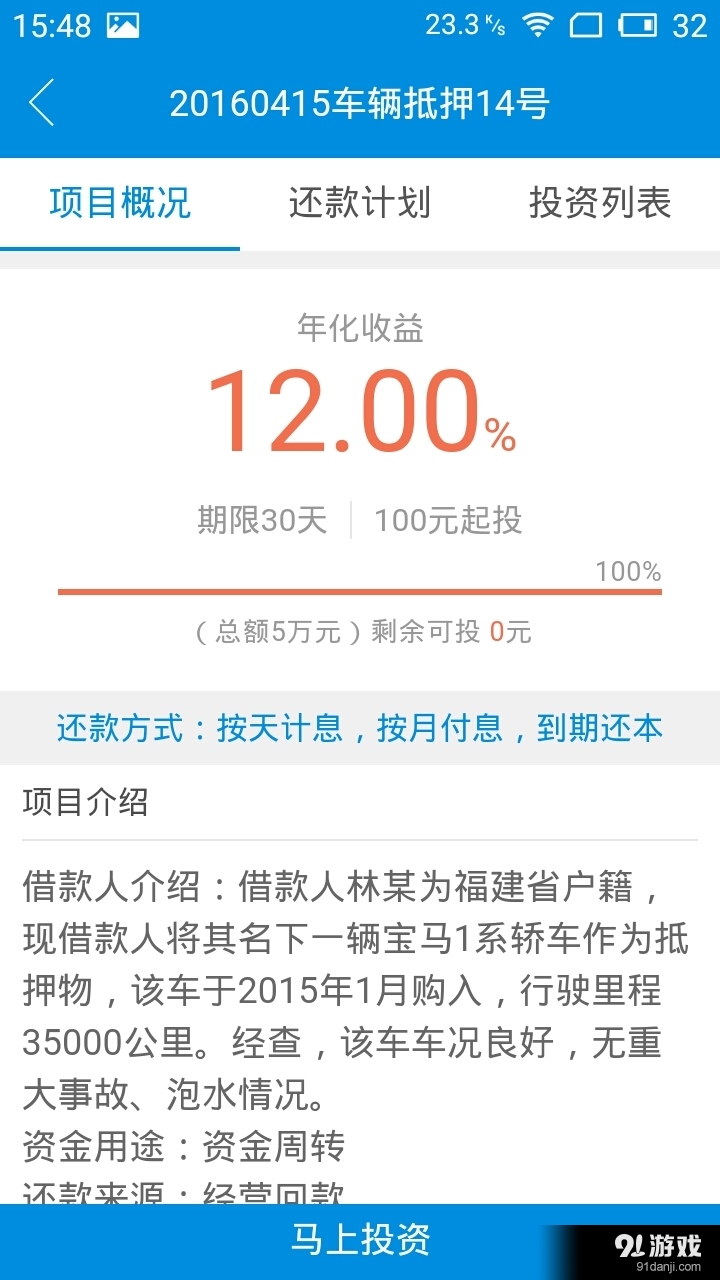Switch to the 还款计划 tab

pyautogui.click(x=360, y=203)
